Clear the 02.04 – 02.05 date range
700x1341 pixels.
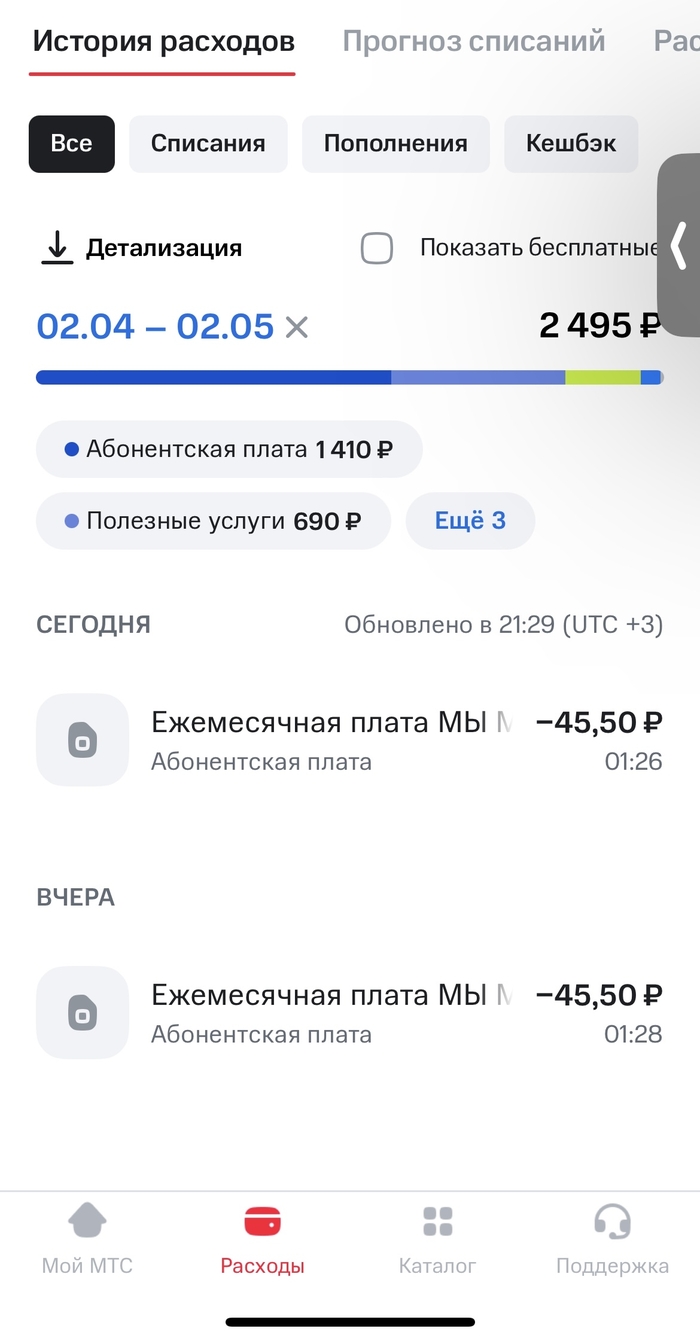click(x=297, y=327)
